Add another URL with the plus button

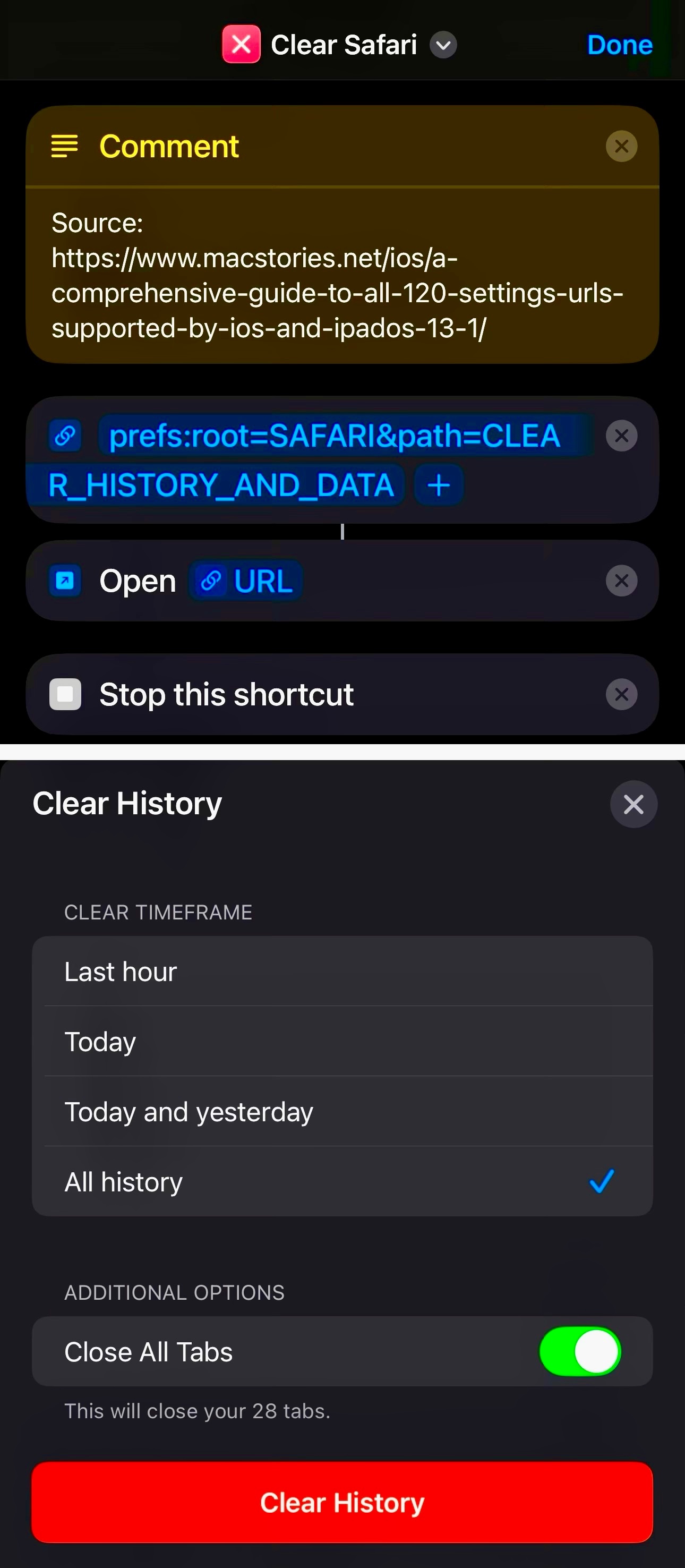[x=439, y=485]
